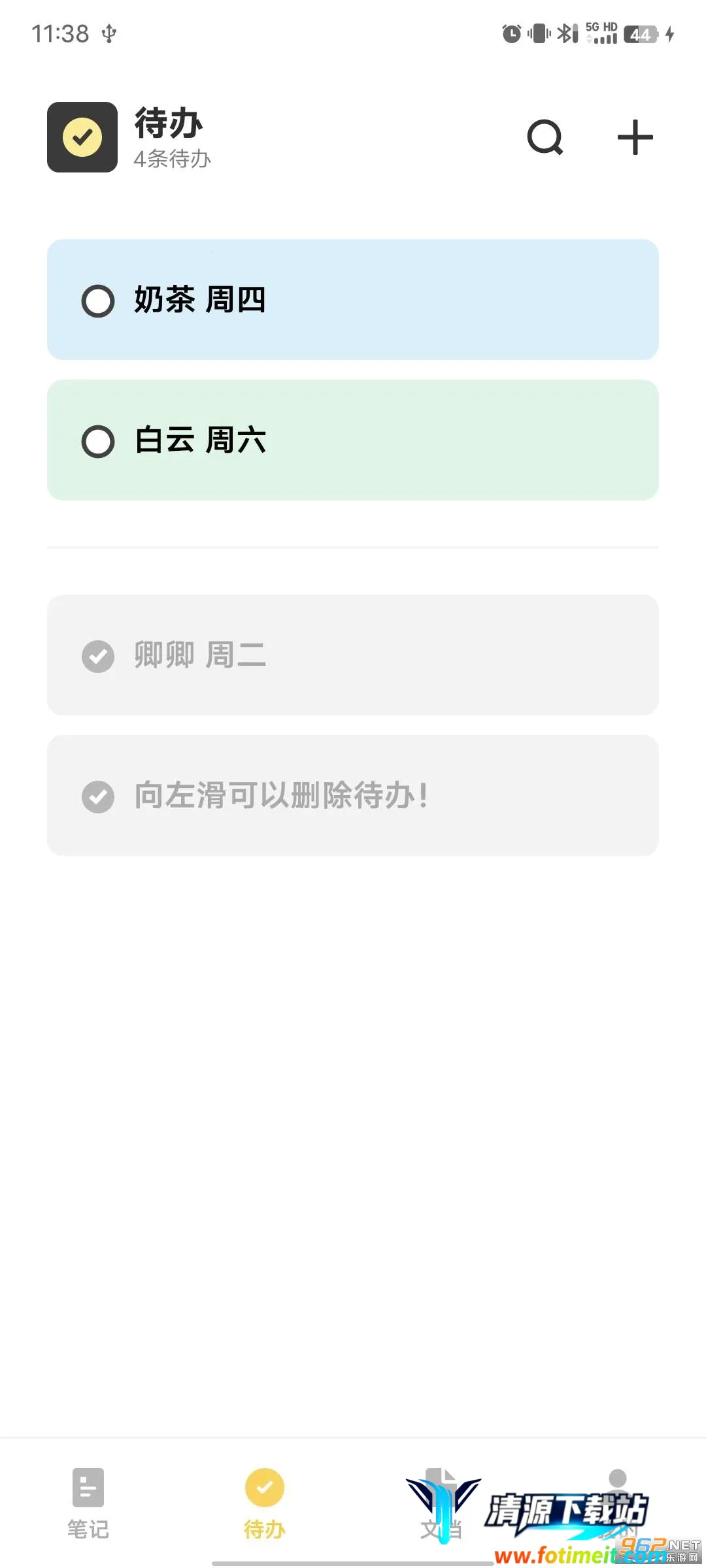Mark 奶茶 周四 as completed
The width and height of the screenshot is (706, 1568).
(98, 301)
